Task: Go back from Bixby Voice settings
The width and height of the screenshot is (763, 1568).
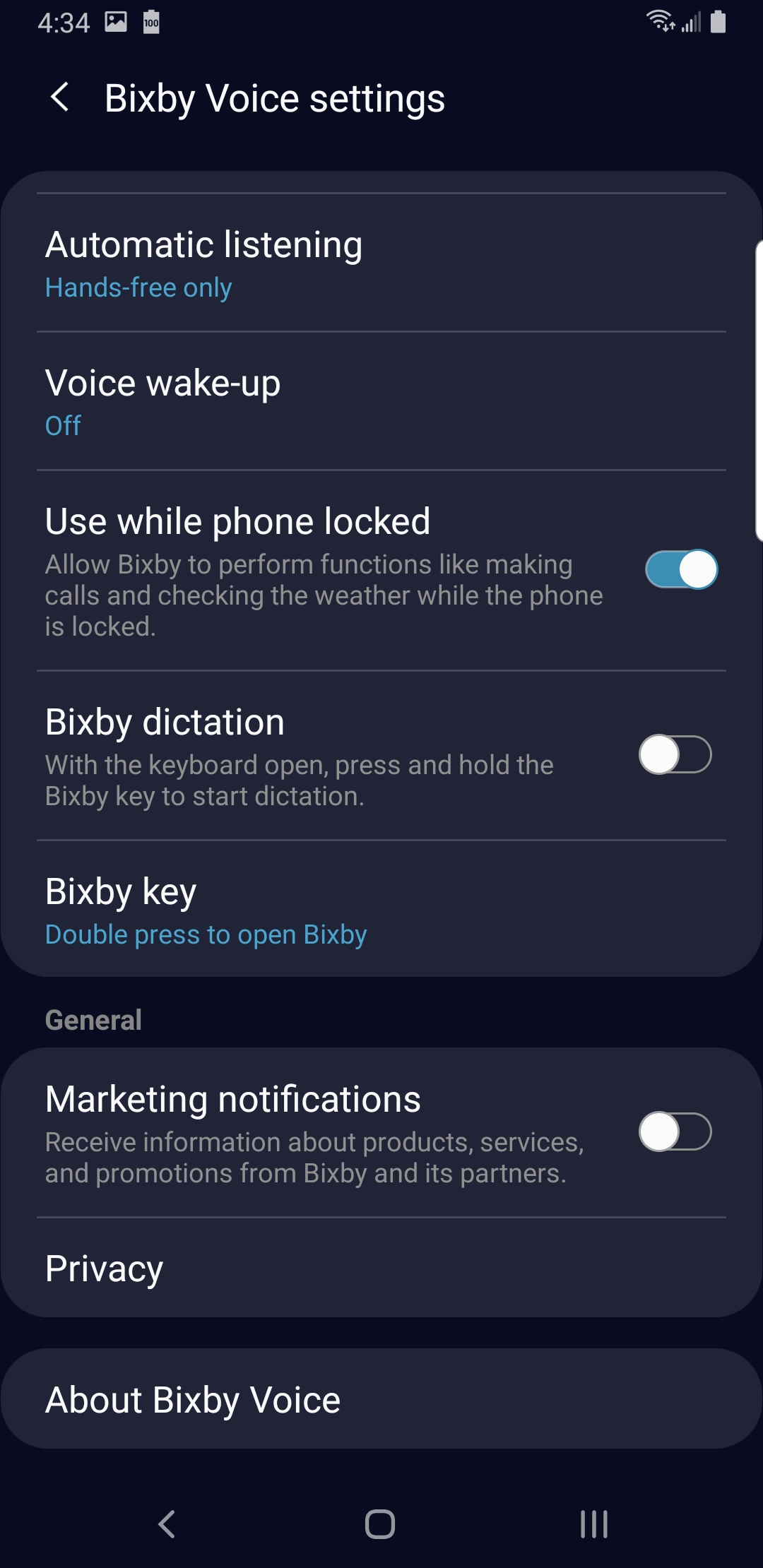Action: [x=60, y=97]
